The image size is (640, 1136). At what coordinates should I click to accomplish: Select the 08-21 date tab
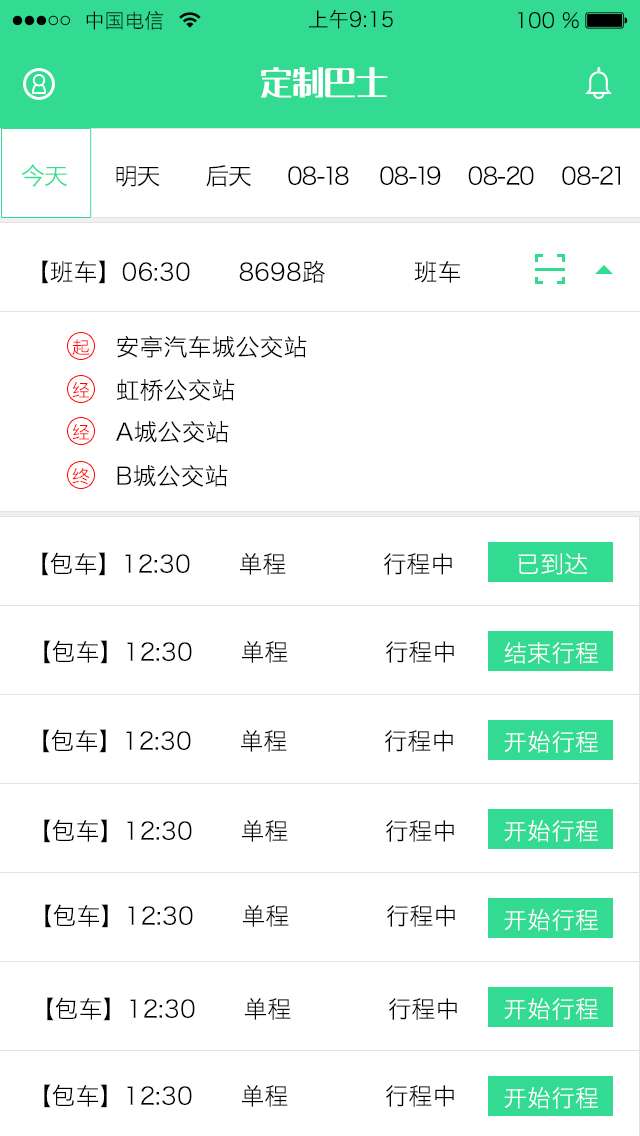point(591,175)
